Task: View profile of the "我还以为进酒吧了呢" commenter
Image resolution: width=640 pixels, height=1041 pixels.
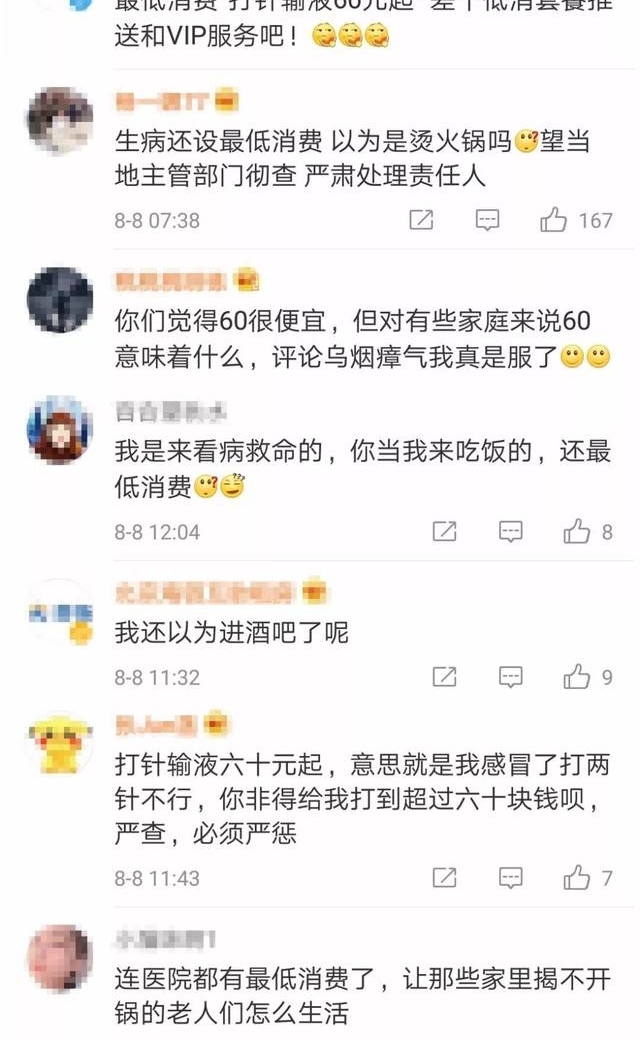Action: 60,612
